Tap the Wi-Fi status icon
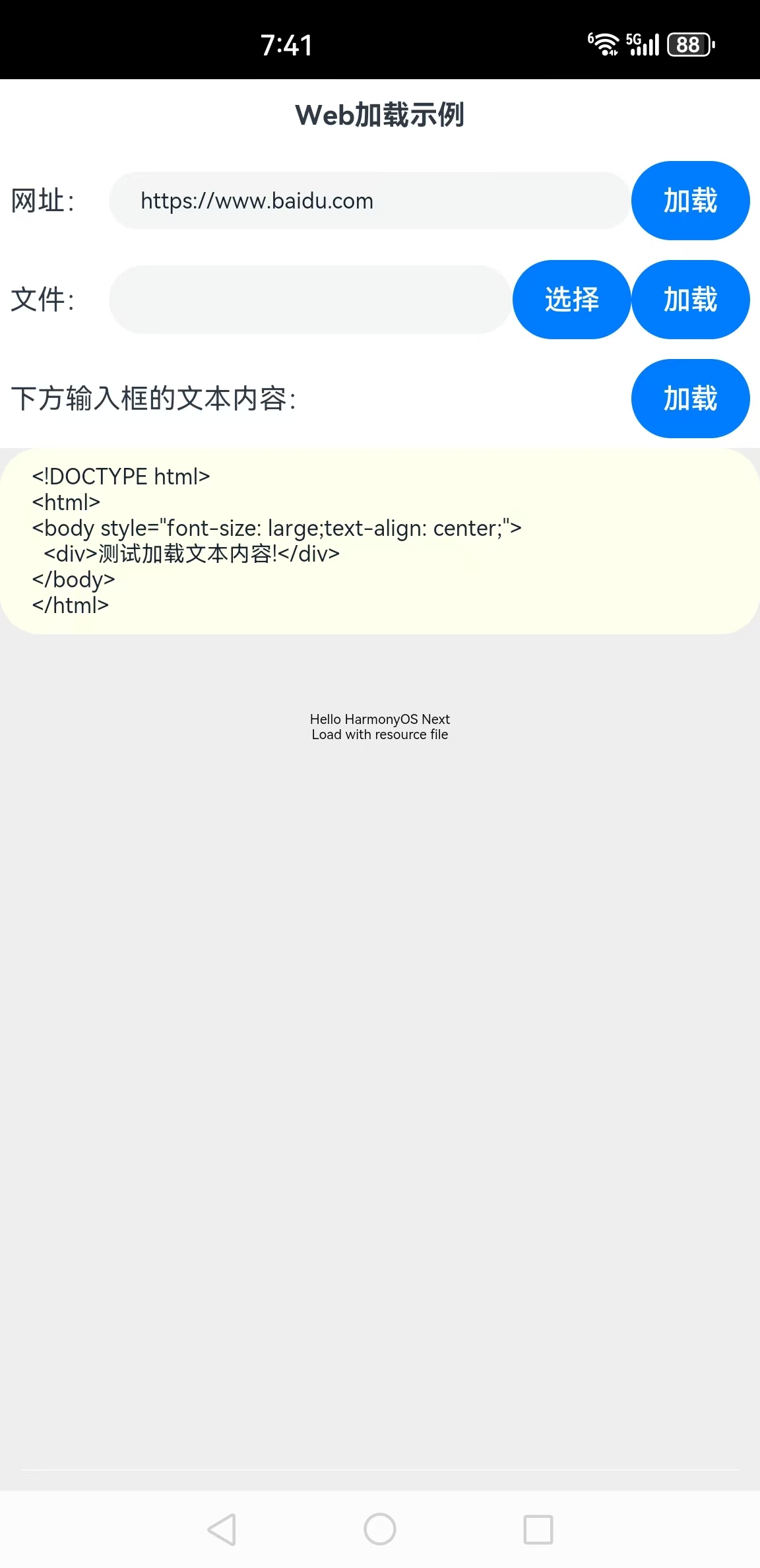 point(604,44)
